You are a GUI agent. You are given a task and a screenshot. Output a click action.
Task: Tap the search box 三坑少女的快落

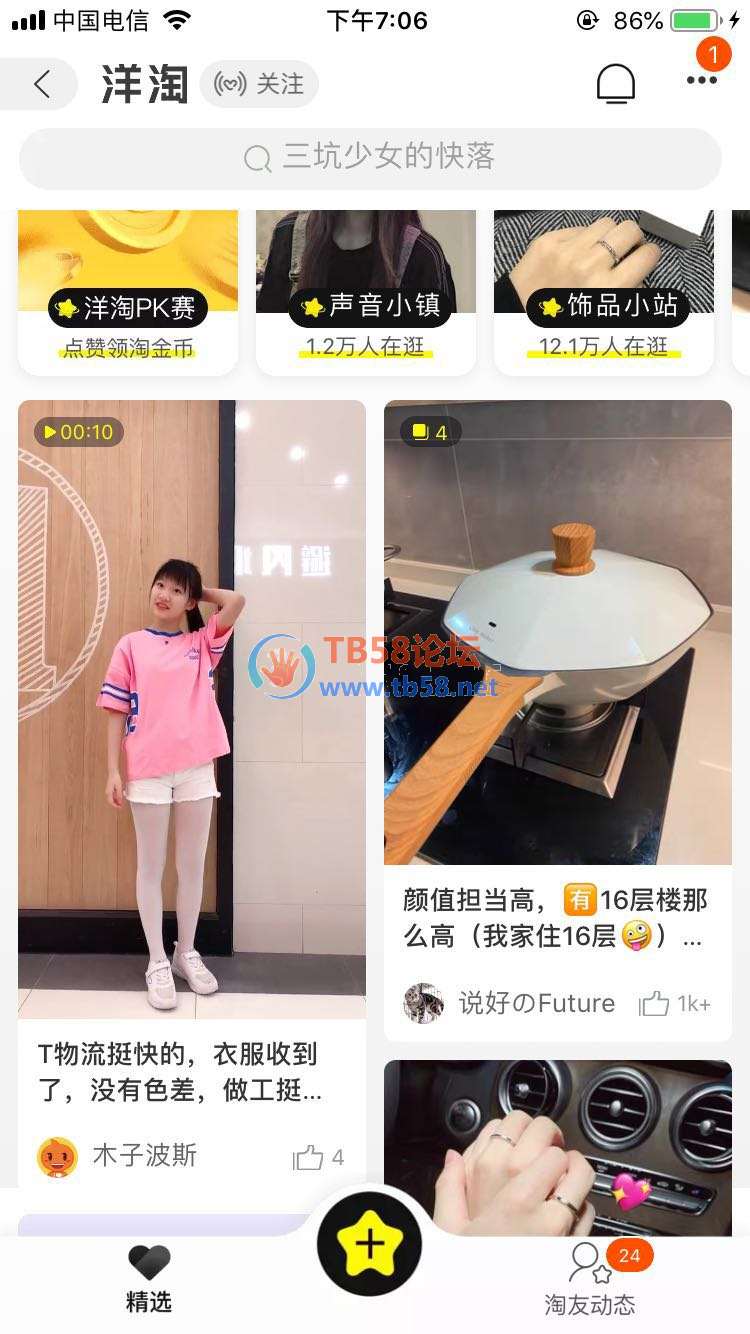click(370, 158)
